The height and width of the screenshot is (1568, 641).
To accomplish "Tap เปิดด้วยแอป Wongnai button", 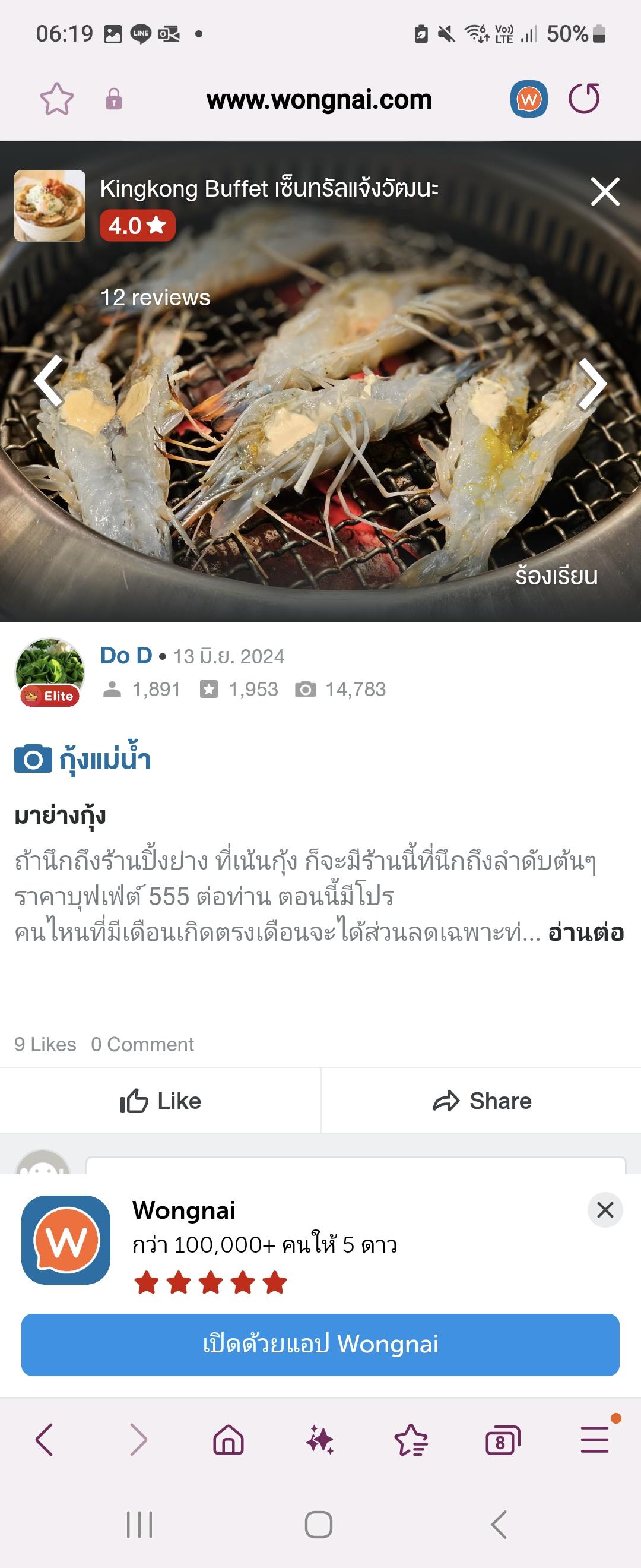I will tap(320, 1344).
